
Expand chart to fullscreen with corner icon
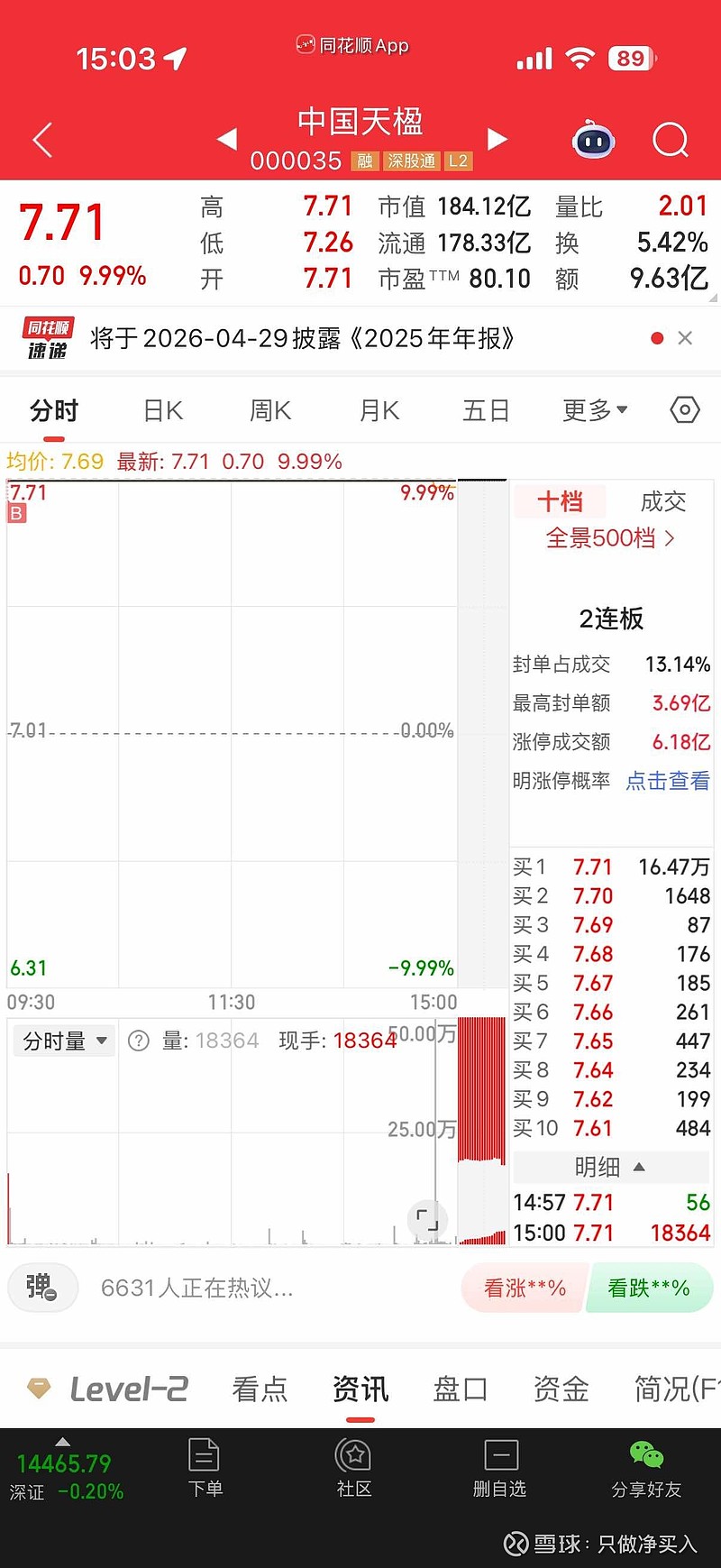point(427,1220)
